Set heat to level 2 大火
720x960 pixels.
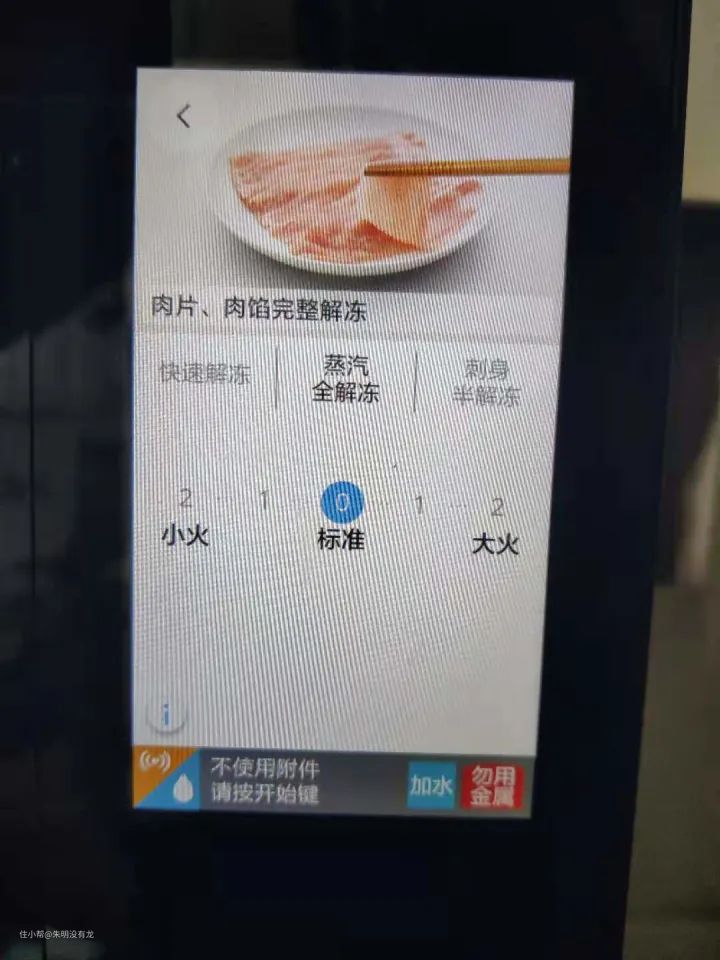(497, 508)
